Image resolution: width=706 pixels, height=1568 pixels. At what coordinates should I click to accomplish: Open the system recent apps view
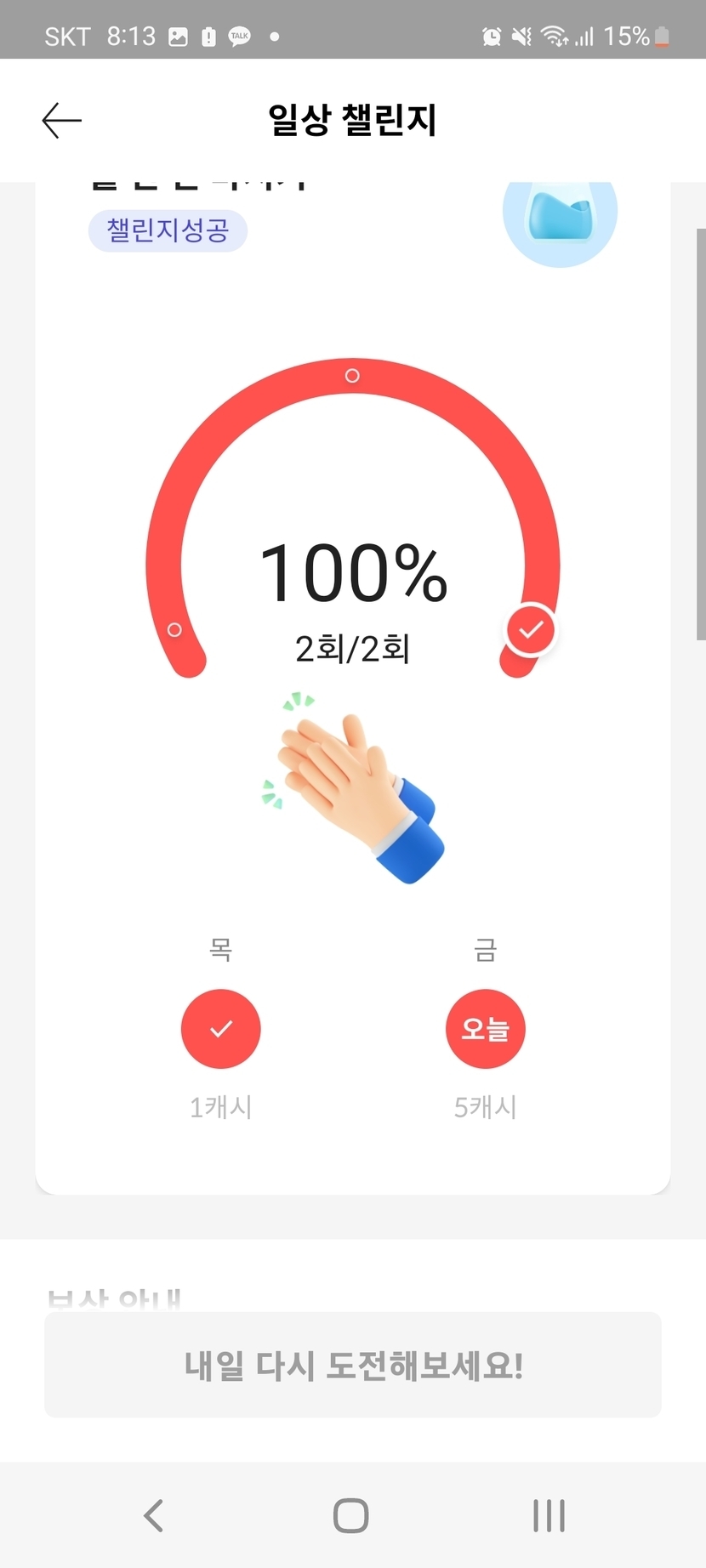[x=549, y=1515]
